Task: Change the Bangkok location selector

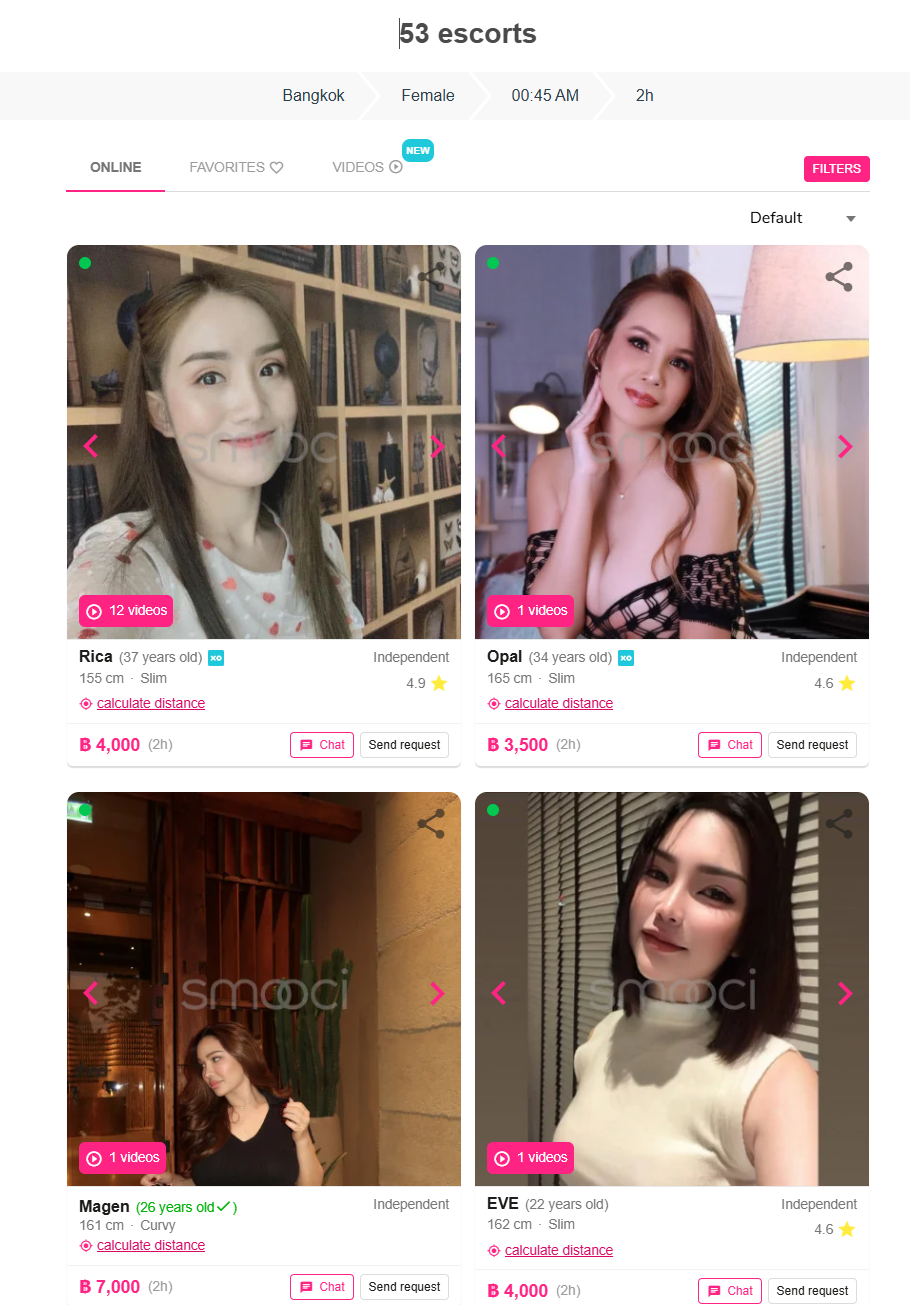Action: click(x=313, y=95)
